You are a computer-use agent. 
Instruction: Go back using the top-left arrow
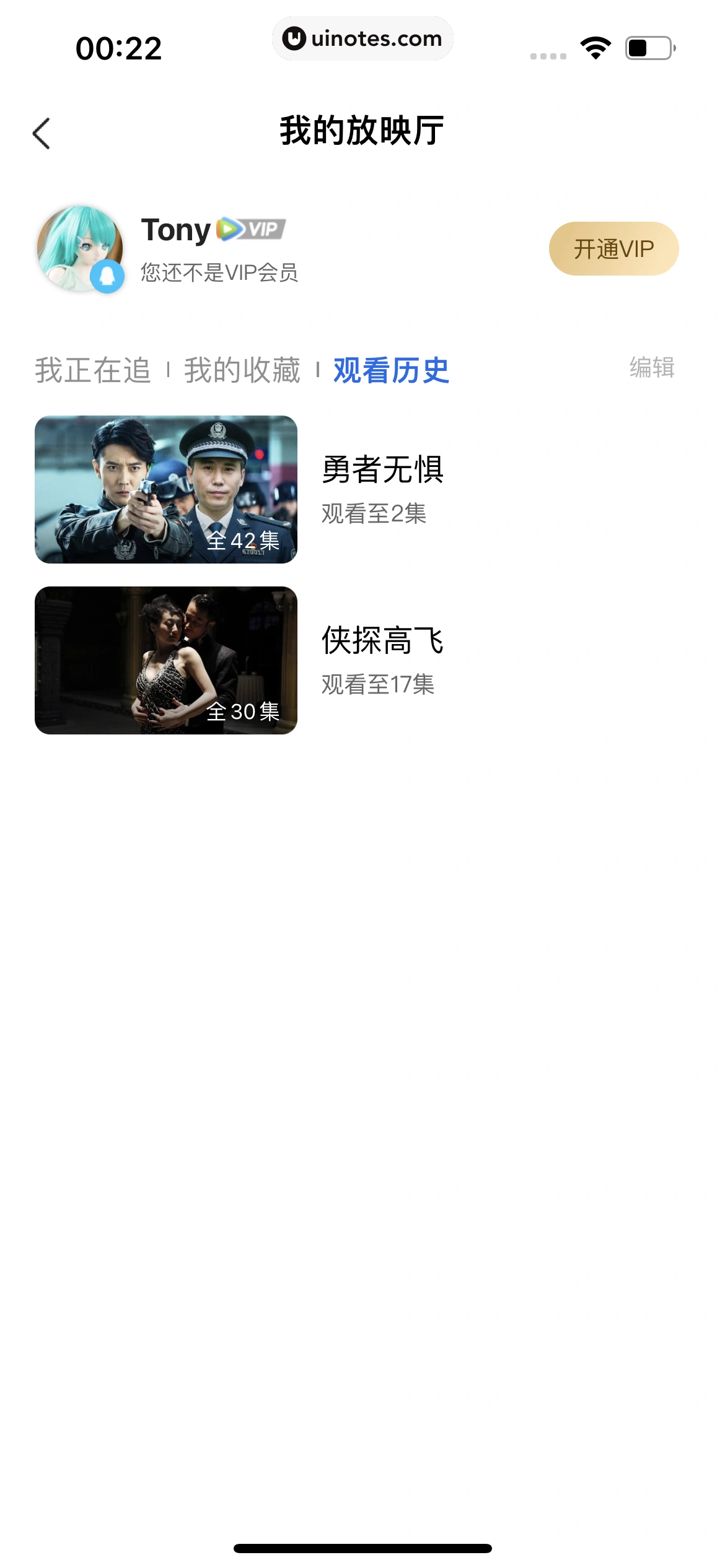click(x=42, y=133)
